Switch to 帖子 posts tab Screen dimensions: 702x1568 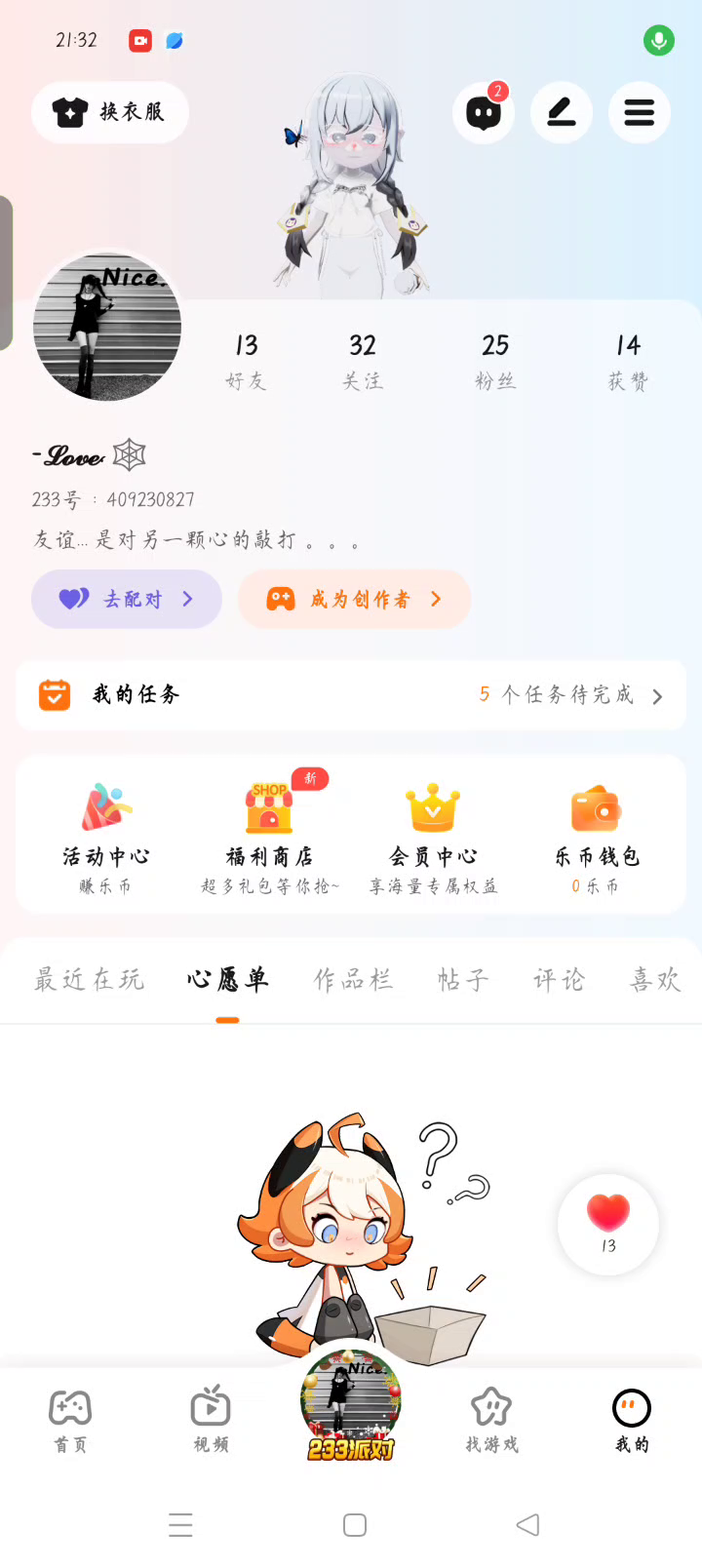point(463,980)
